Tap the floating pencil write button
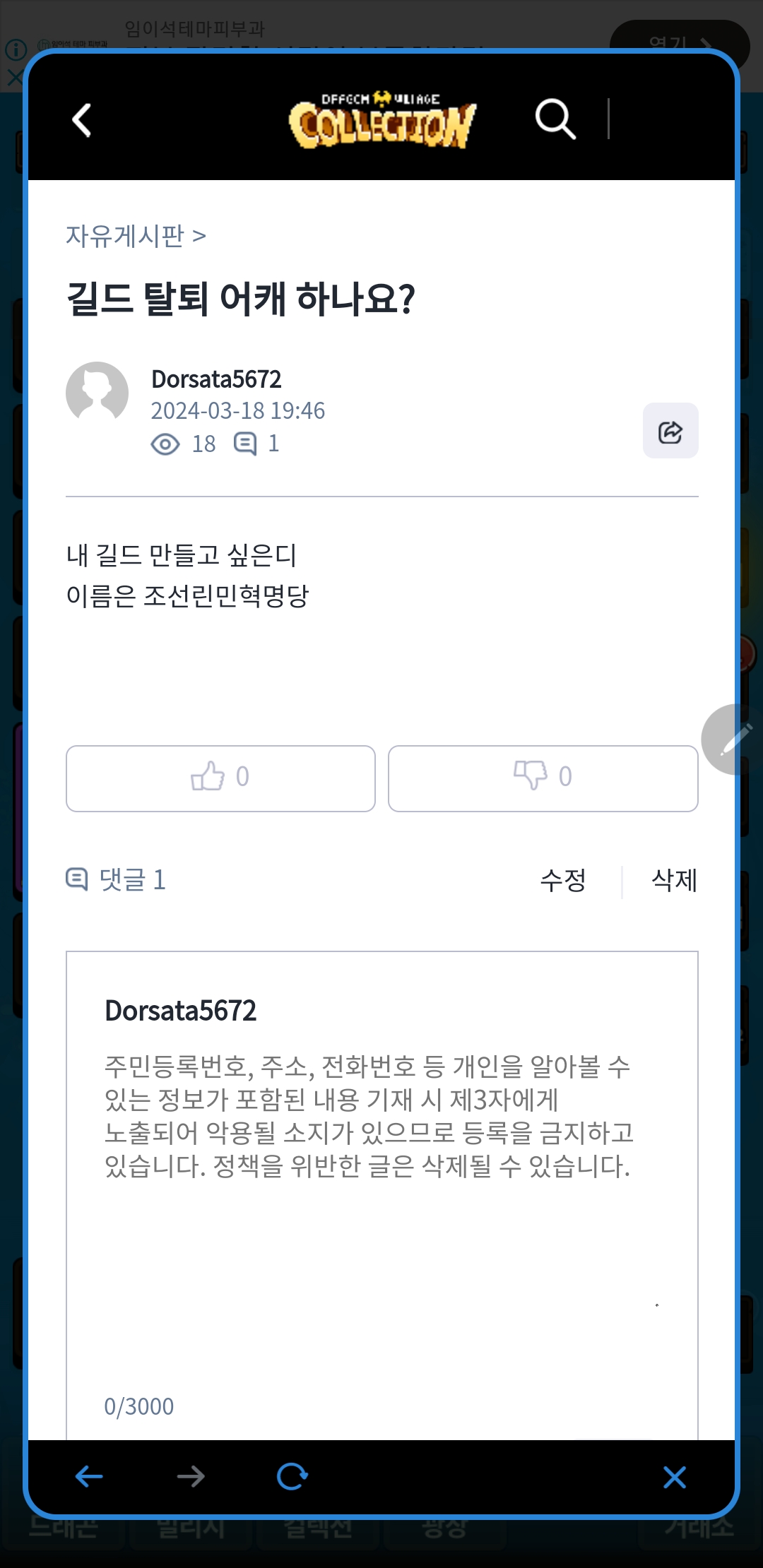Viewport: 763px width, 1568px height. pyautogui.click(x=733, y=740)
